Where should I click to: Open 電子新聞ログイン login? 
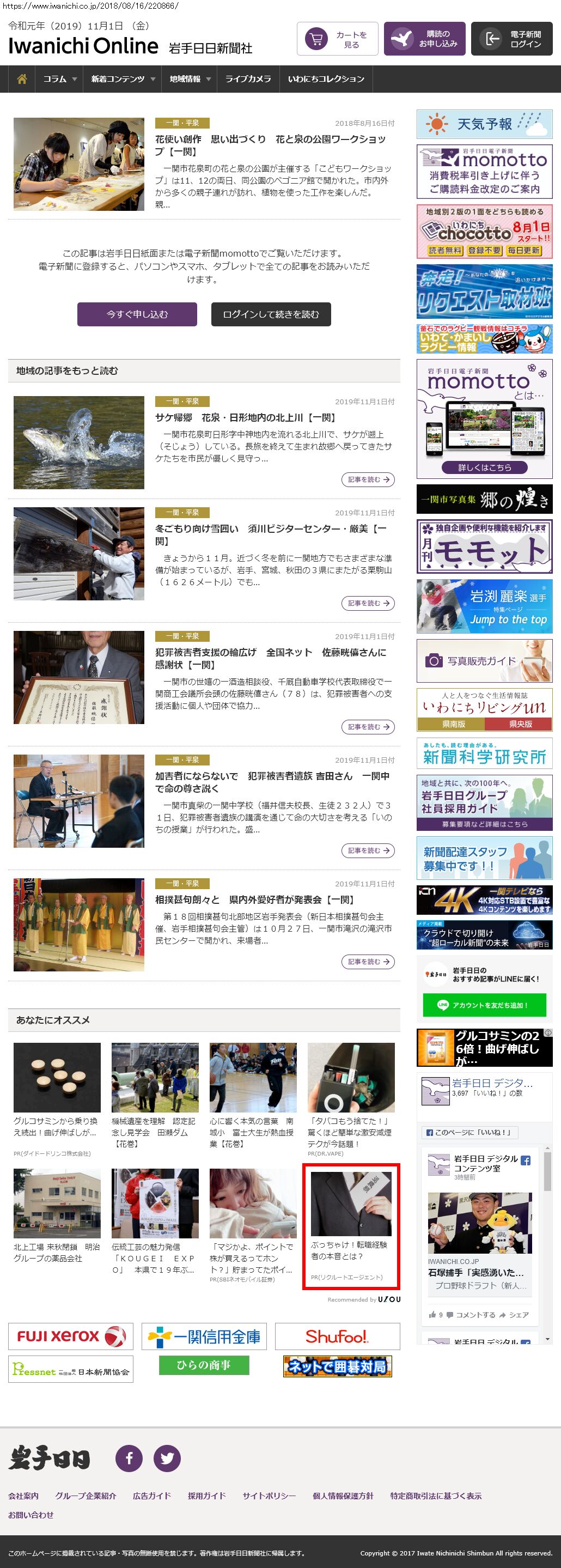(512, 40)
